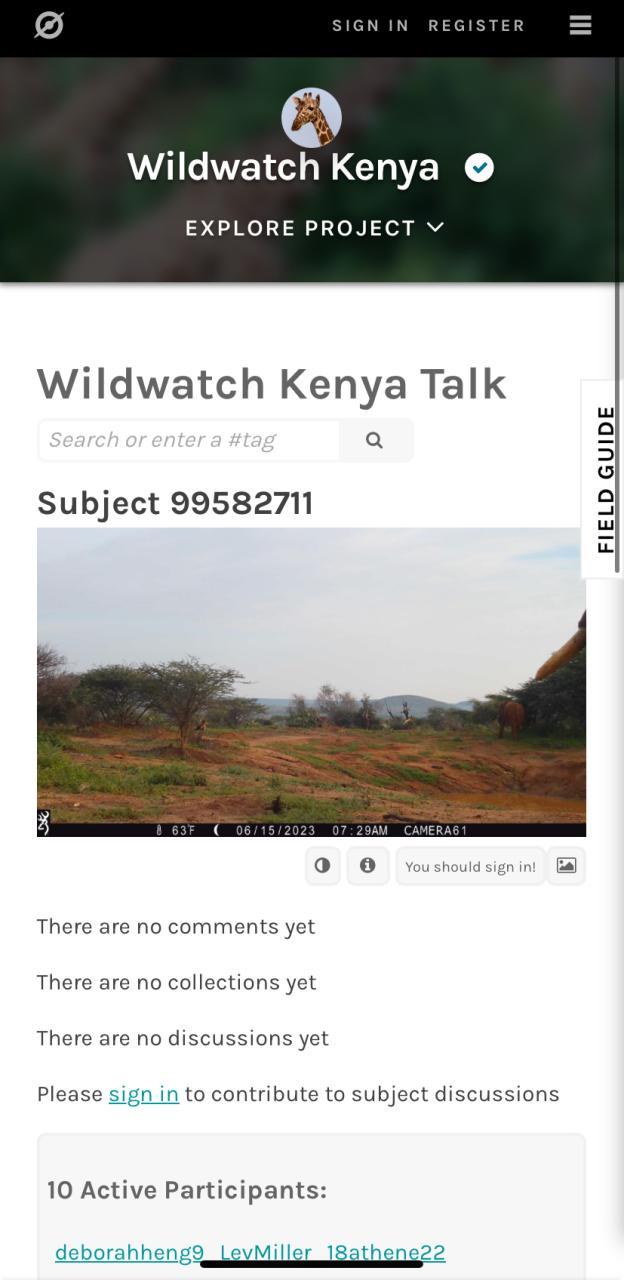Follow the sign in link for discussions
Viewport: 624px width, 1280px height.
[x=143, y=1094]
